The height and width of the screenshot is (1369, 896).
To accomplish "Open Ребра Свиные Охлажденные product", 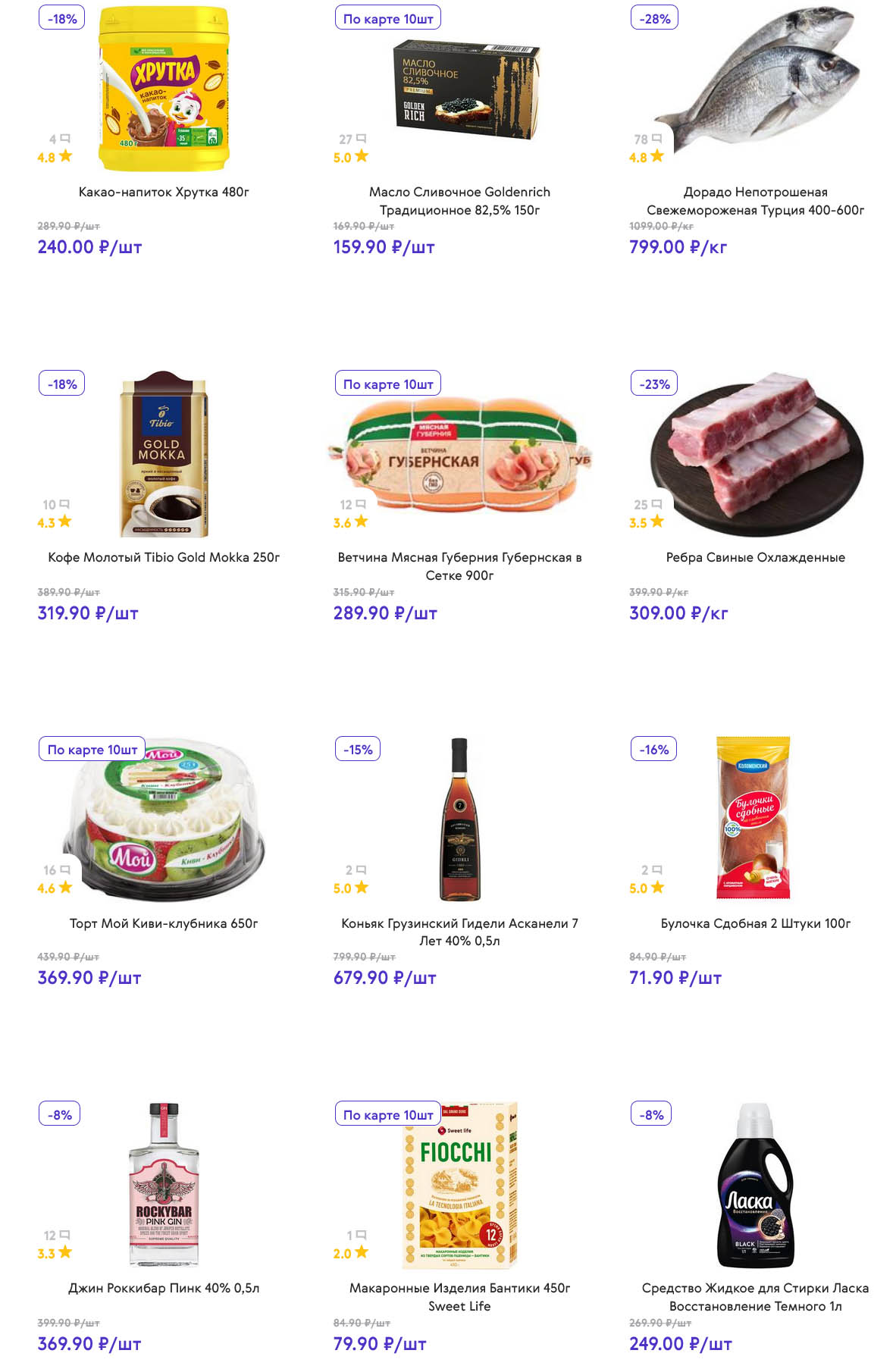I will click(755, 557).
